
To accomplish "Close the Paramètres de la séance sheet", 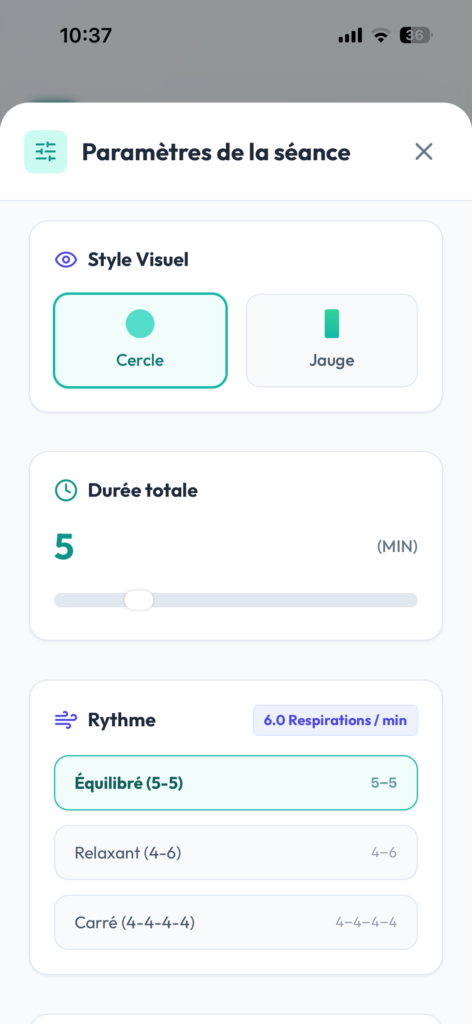I will pos(424,152).
